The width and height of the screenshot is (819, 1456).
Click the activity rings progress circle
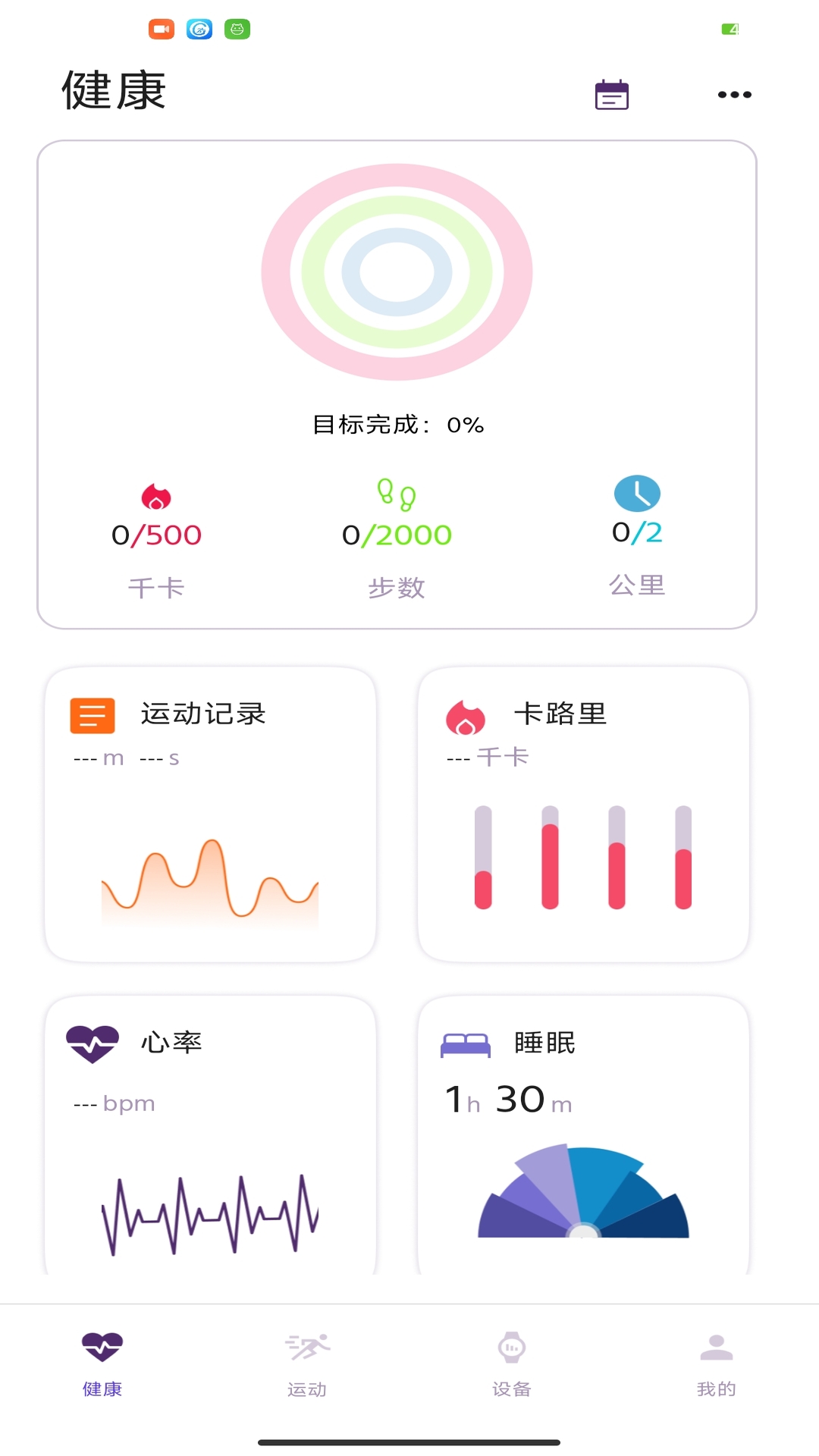coord(397,273)
